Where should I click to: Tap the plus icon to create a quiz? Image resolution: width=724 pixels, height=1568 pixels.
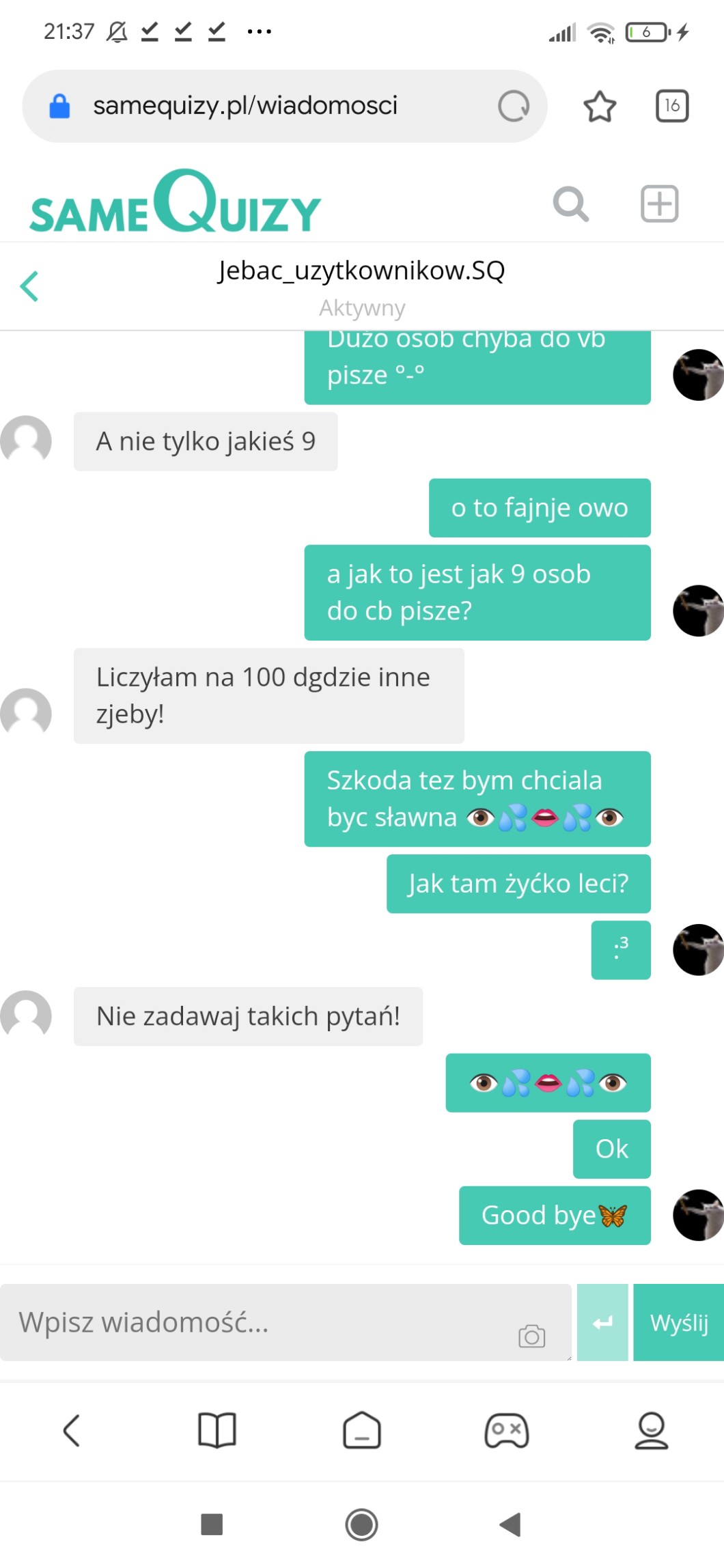coord(659,204)
